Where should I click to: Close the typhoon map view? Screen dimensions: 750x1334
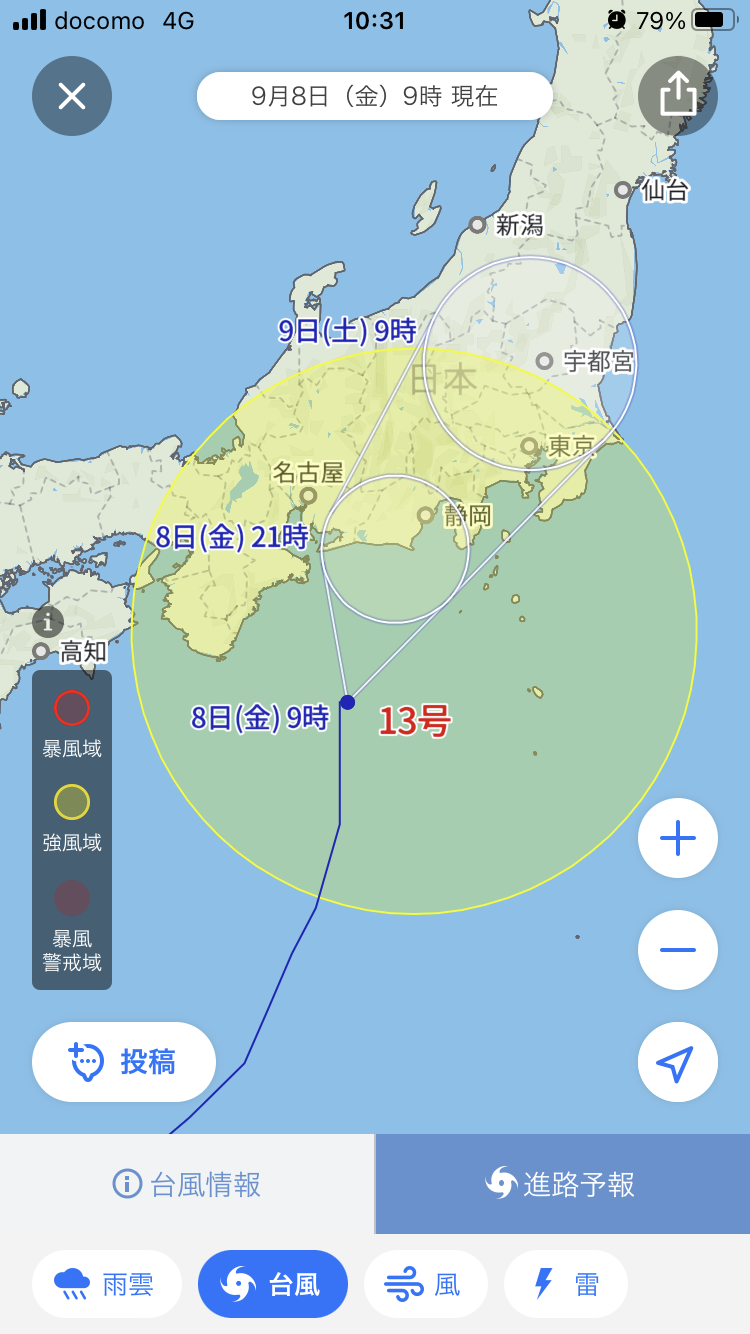[x=72, y=96]
